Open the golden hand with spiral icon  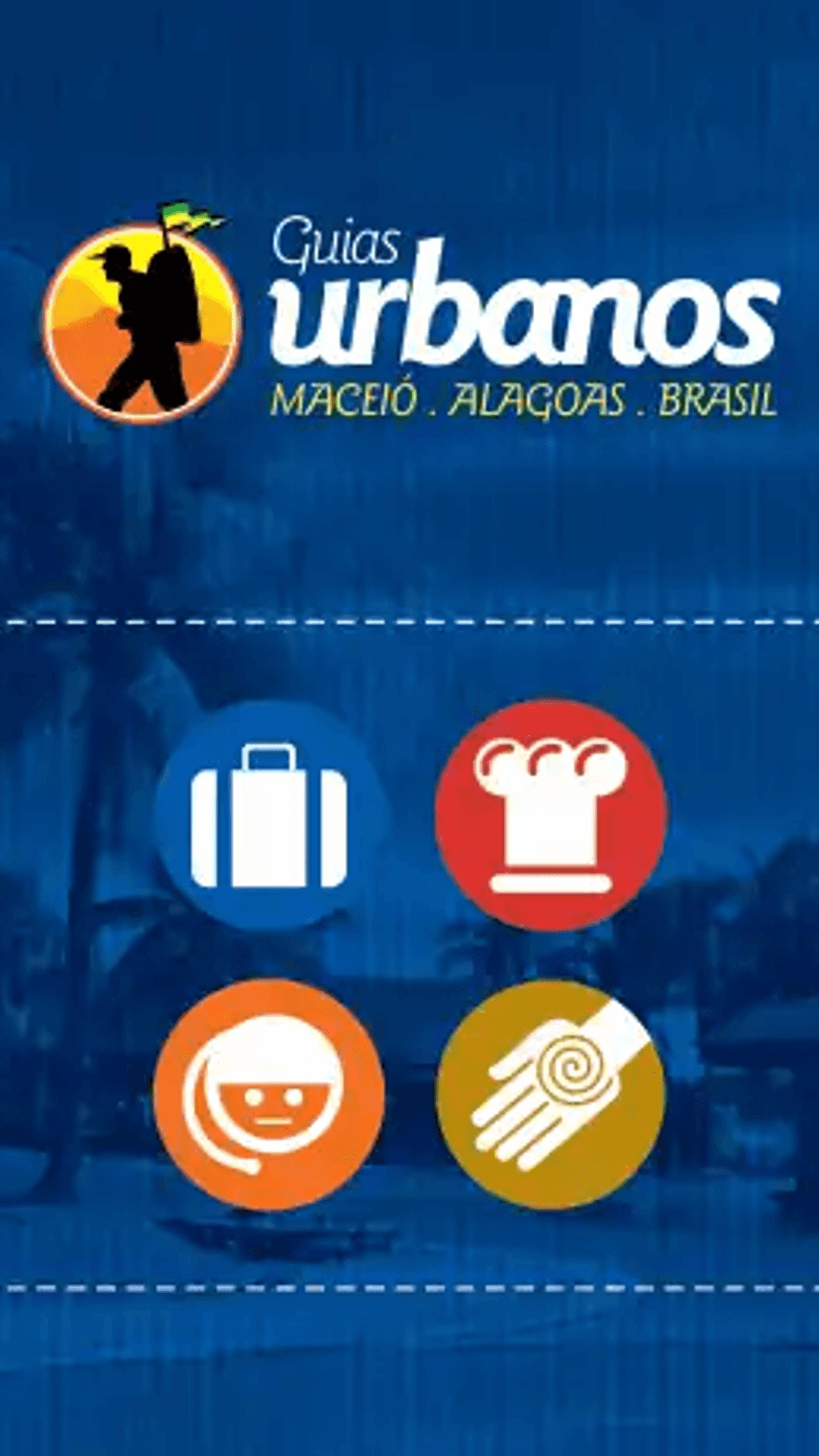(x=551, y=1095)
